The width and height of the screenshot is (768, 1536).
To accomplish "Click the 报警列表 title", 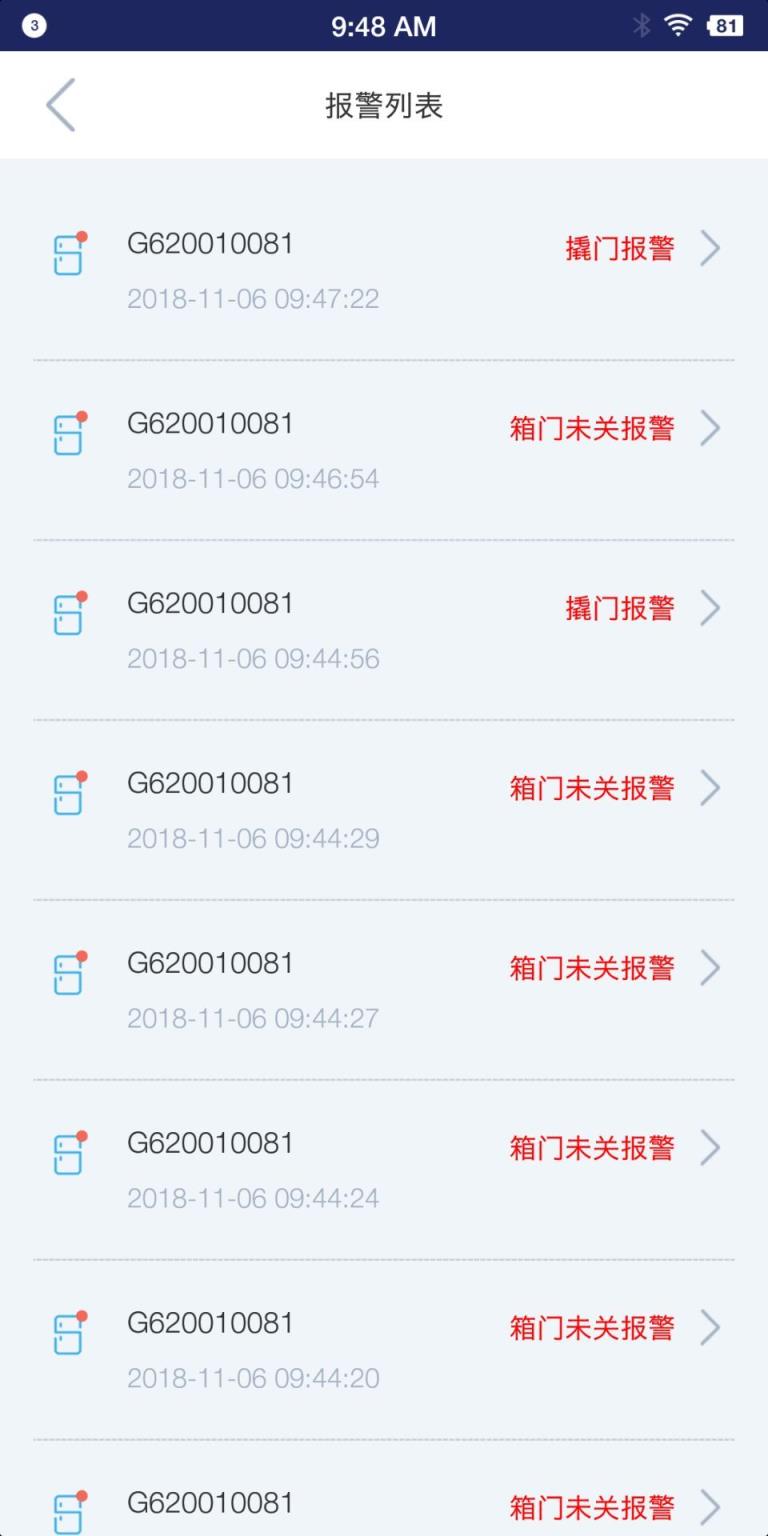I will pos(384,104).
